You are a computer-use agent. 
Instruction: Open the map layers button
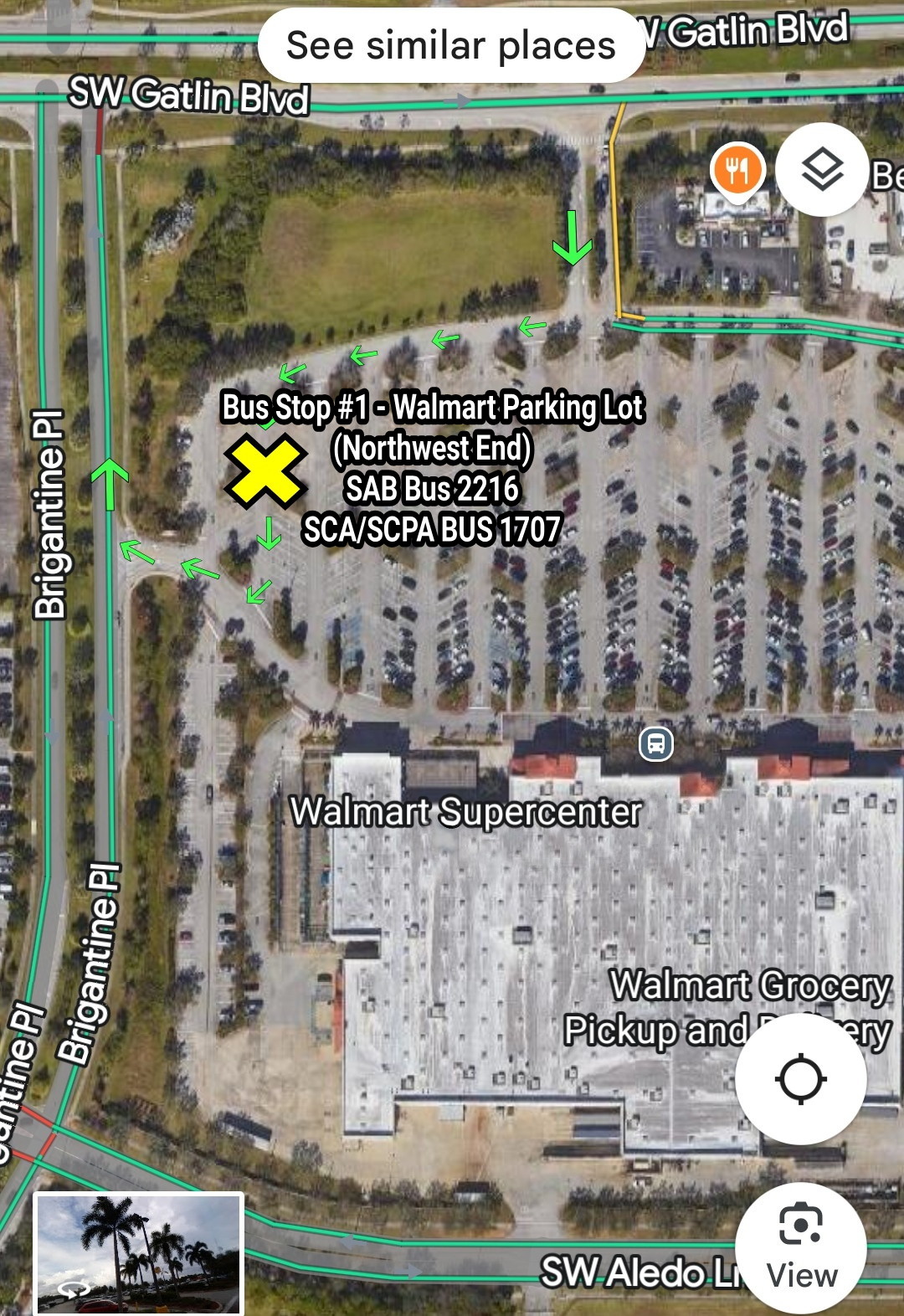coord(821,170)
